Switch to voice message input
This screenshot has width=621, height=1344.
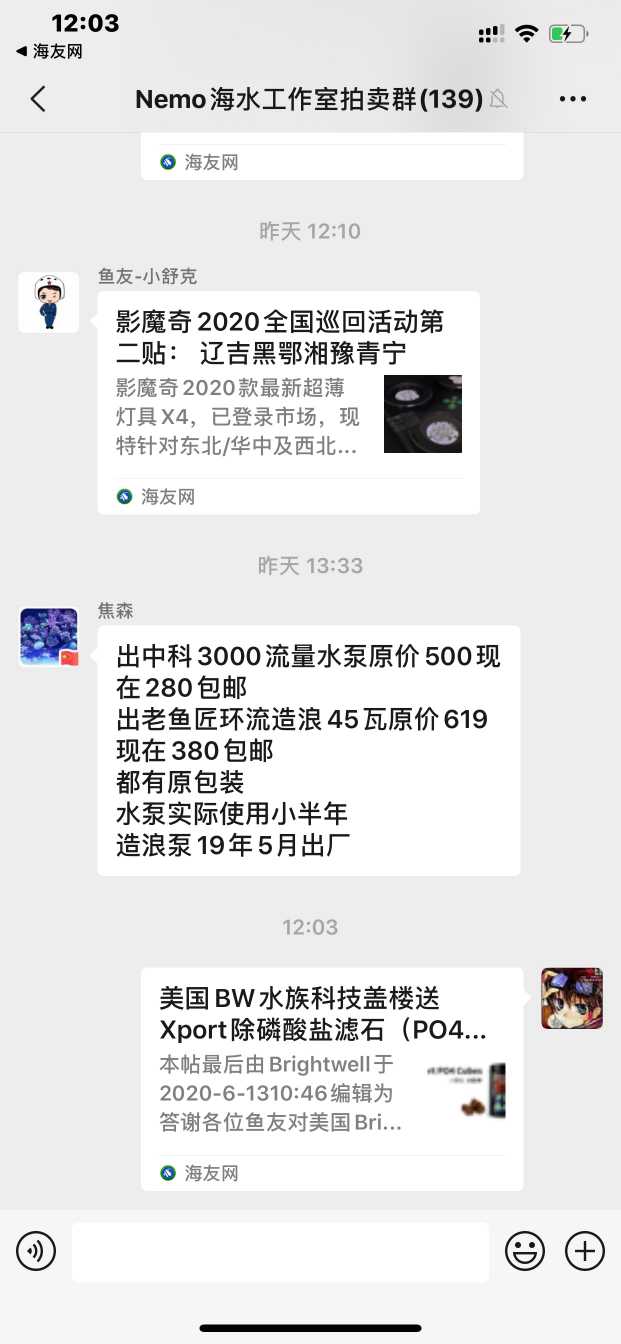click(36, 1251)
